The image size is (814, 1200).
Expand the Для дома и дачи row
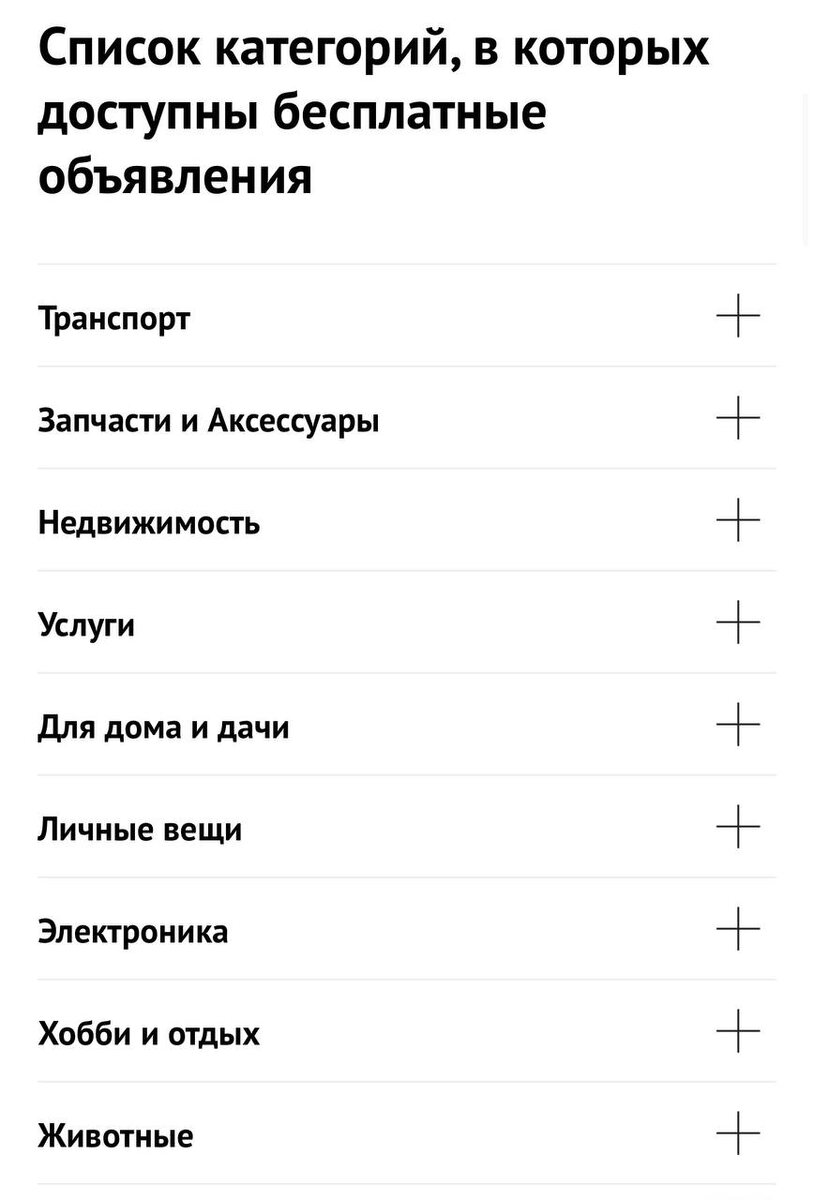click(738, 725)
